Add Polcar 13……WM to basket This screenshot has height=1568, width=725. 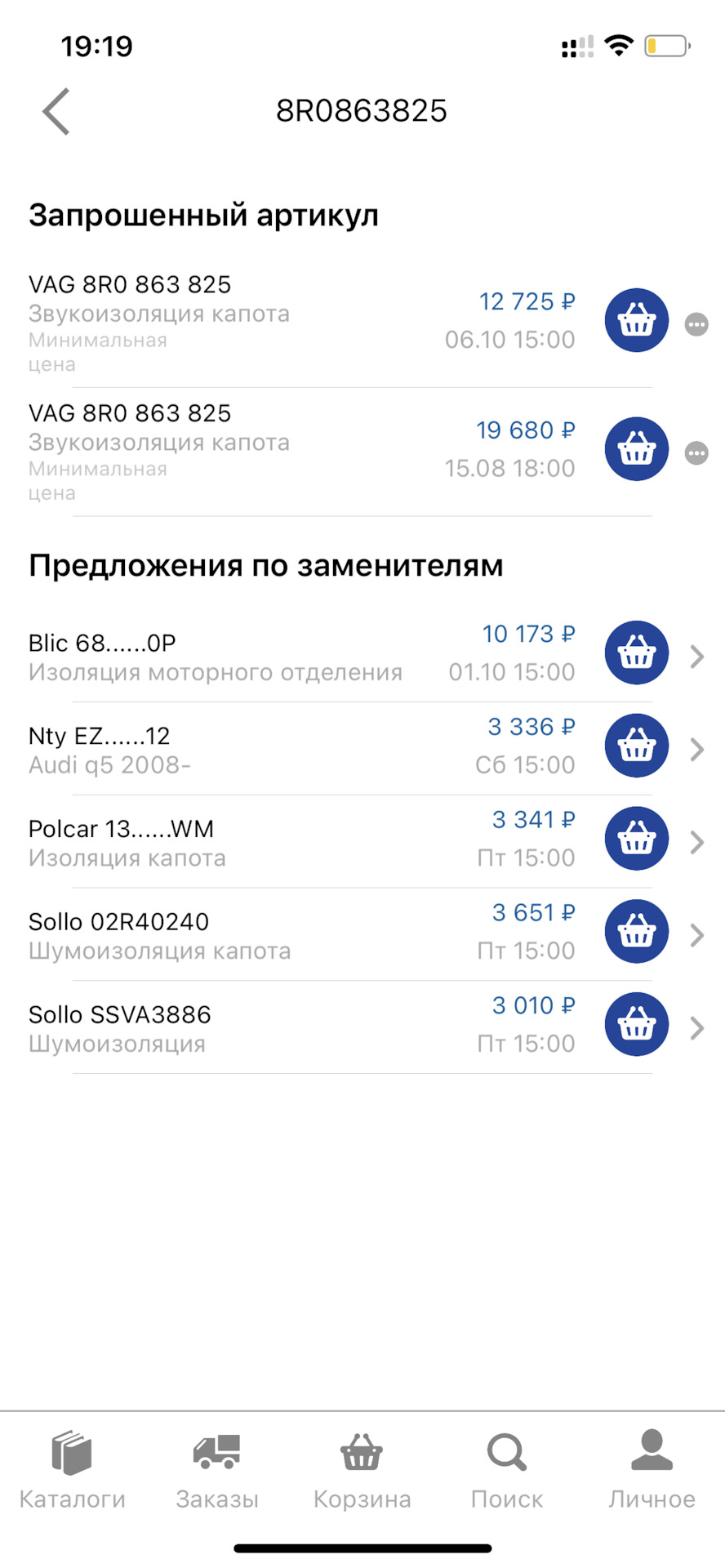click(x=636, y=838)
